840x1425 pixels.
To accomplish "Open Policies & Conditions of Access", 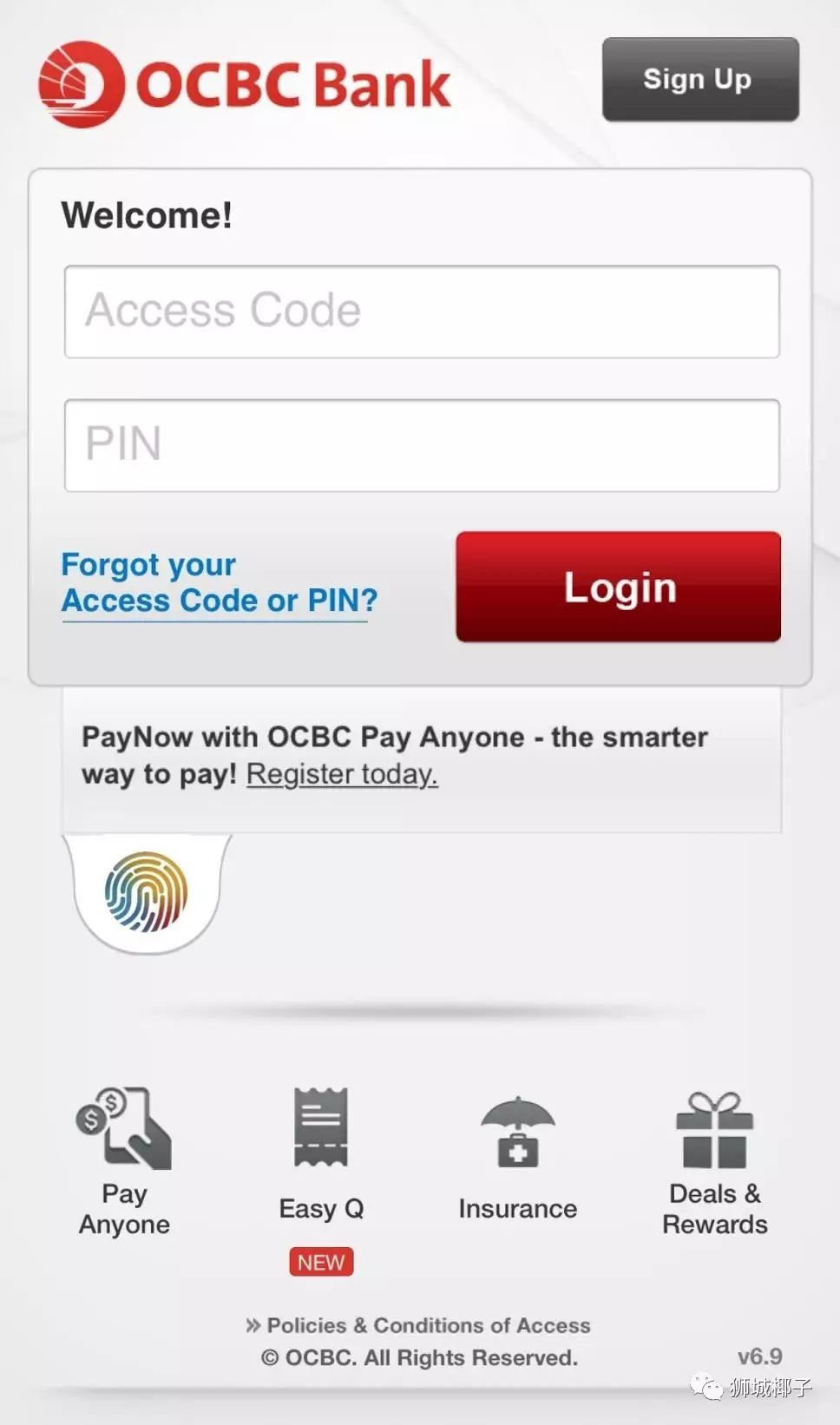I will (418, 1325).
